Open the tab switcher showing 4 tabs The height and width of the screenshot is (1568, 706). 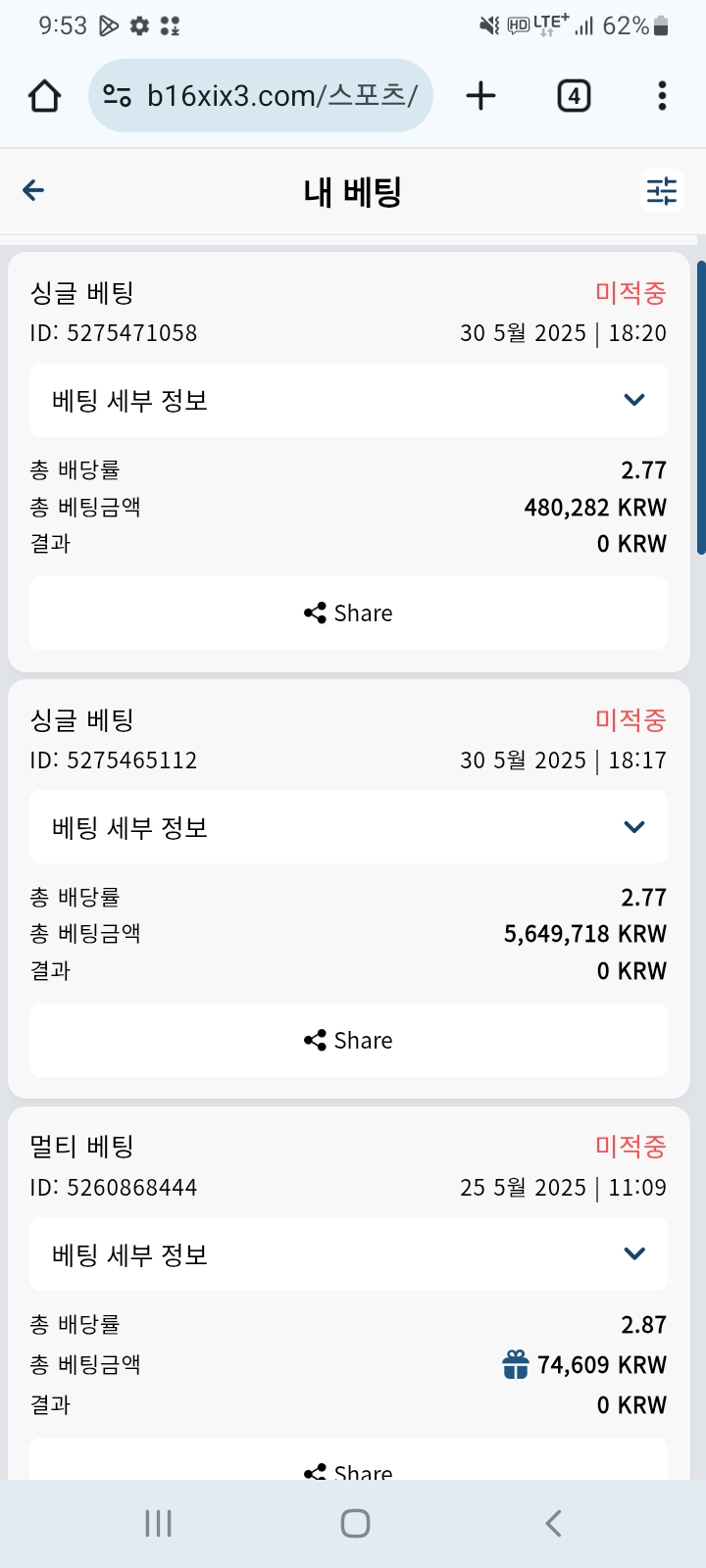click(574, 96)
